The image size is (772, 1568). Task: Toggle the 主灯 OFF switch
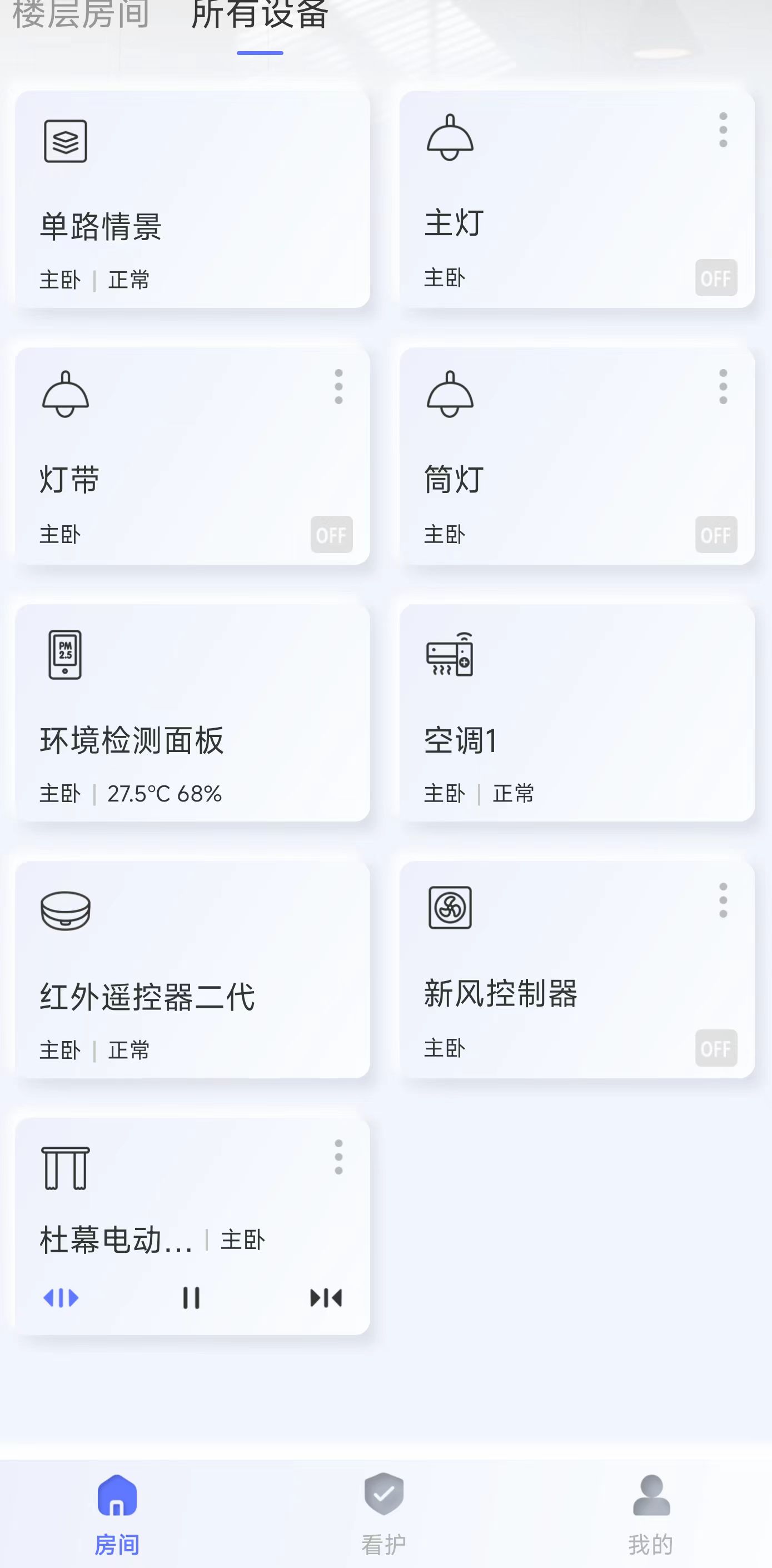tap(715, 278)
